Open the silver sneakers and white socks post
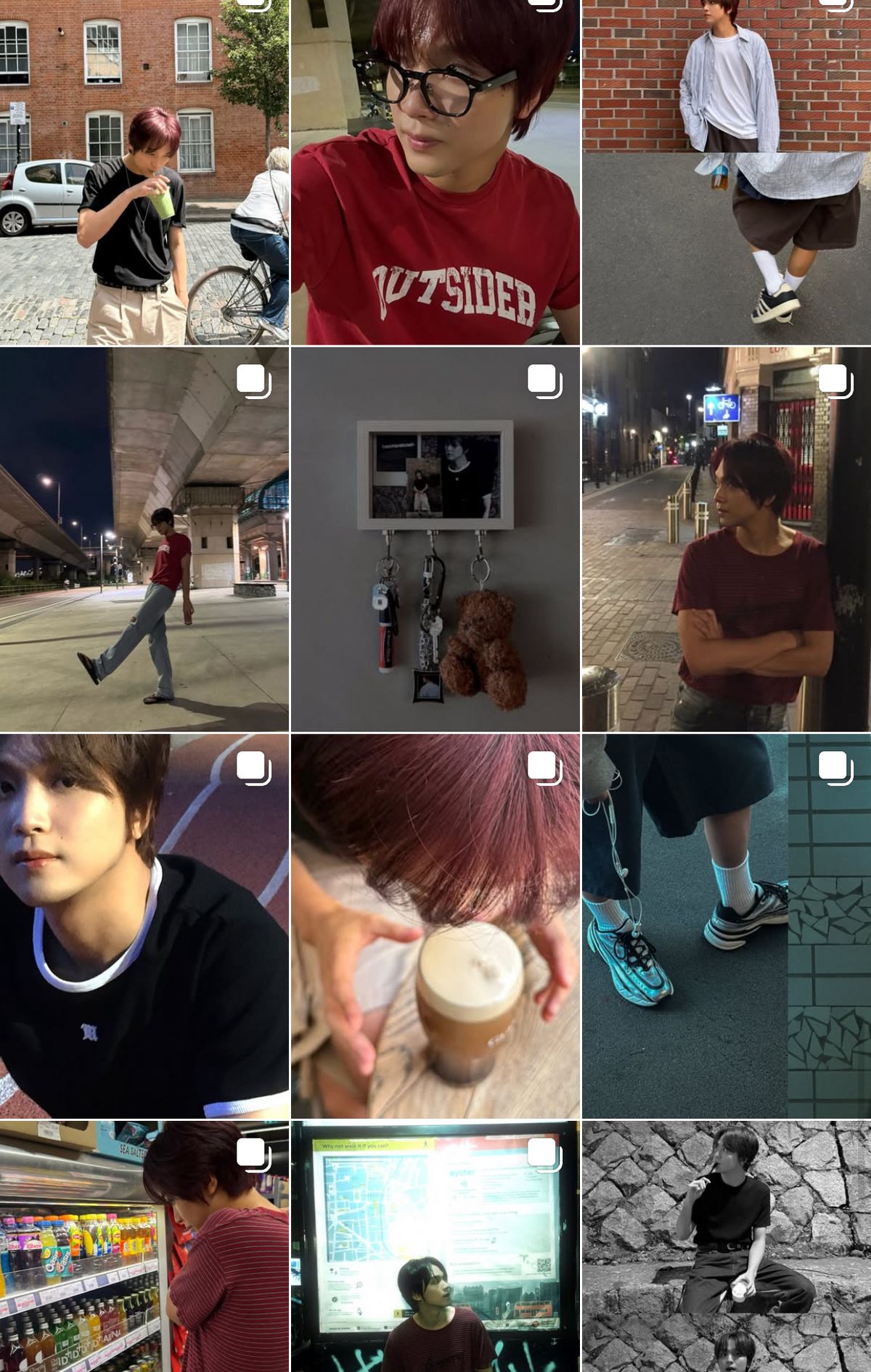This screenshot has width=871, height=1372. click(x=726, y=926)
